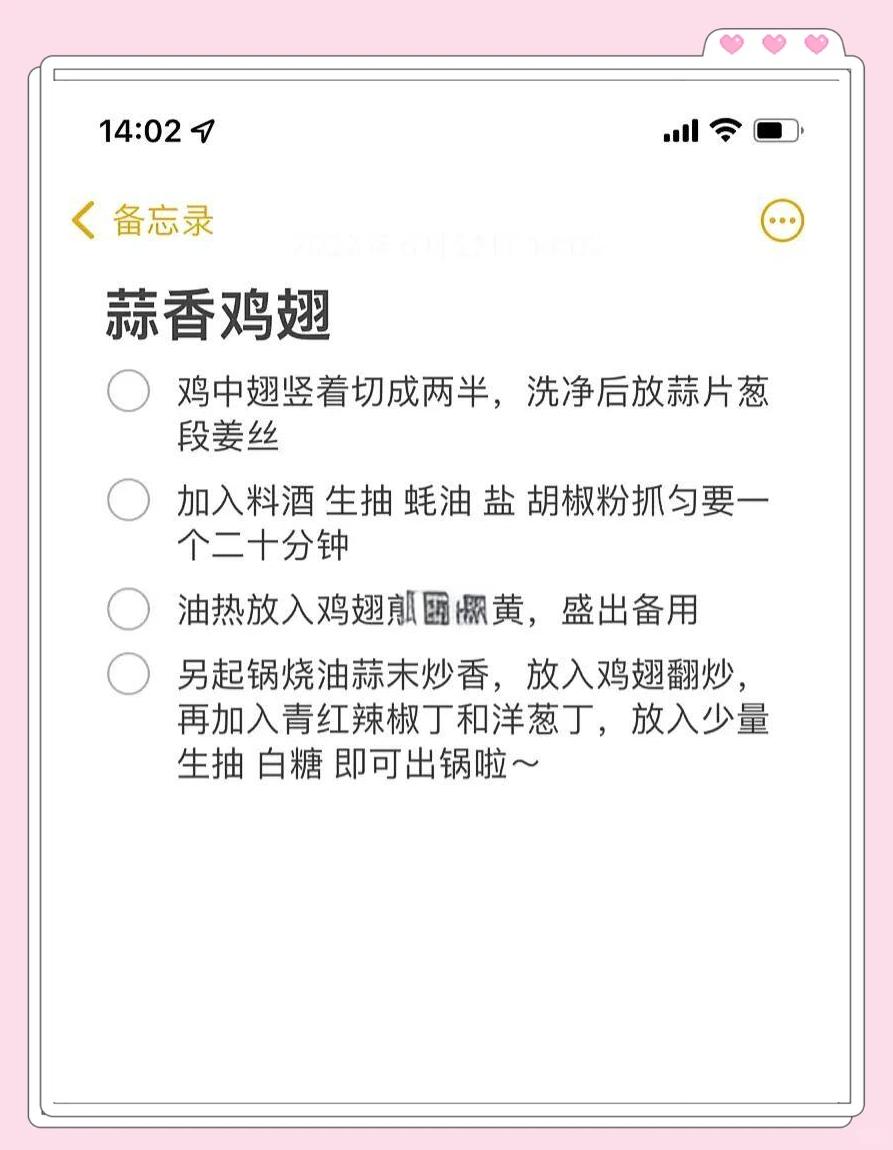The width and height of the screenshot is (893, 1150).
Task: Tap the Wi-Fi icon in the status bar
Action: click(724, 128)
